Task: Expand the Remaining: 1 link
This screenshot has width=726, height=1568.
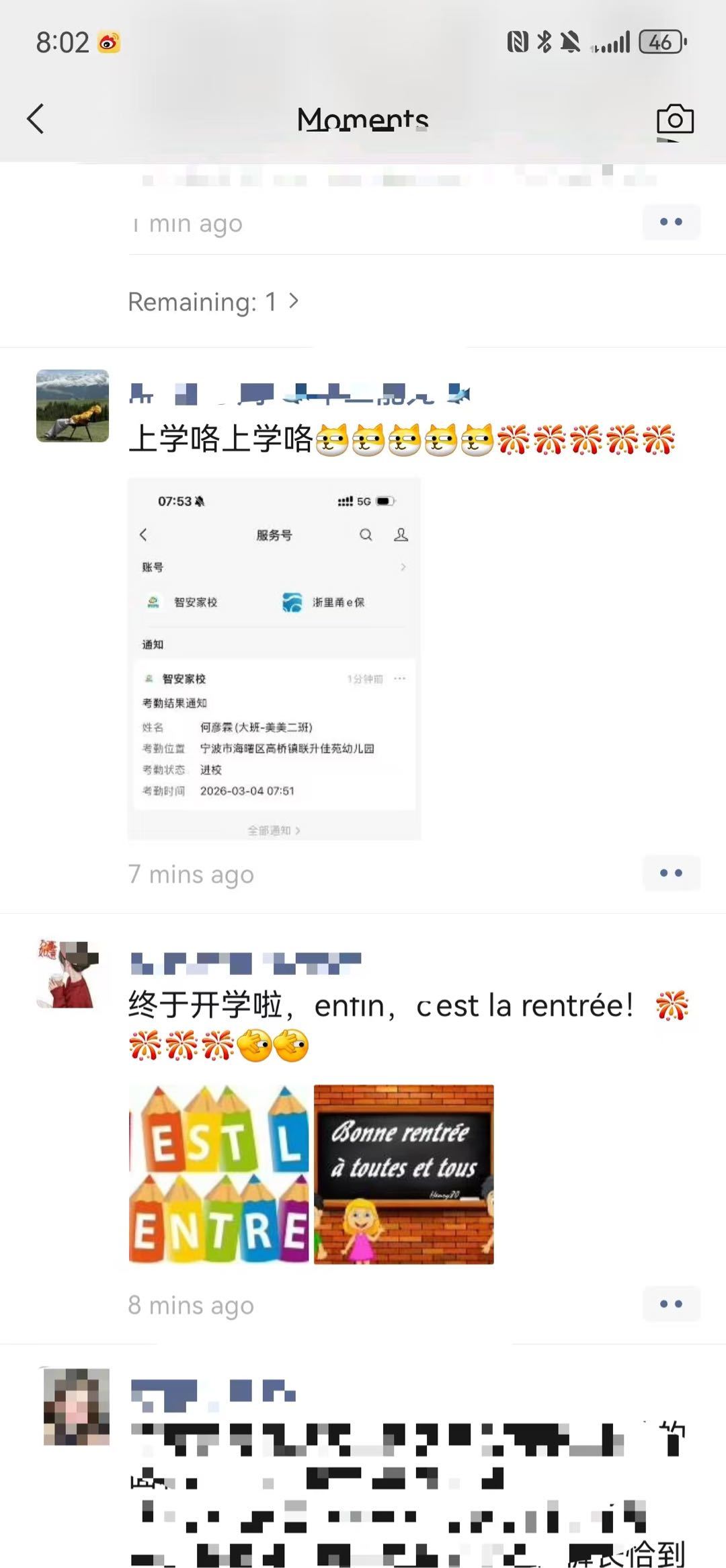Action: click(x=213, y=302)
